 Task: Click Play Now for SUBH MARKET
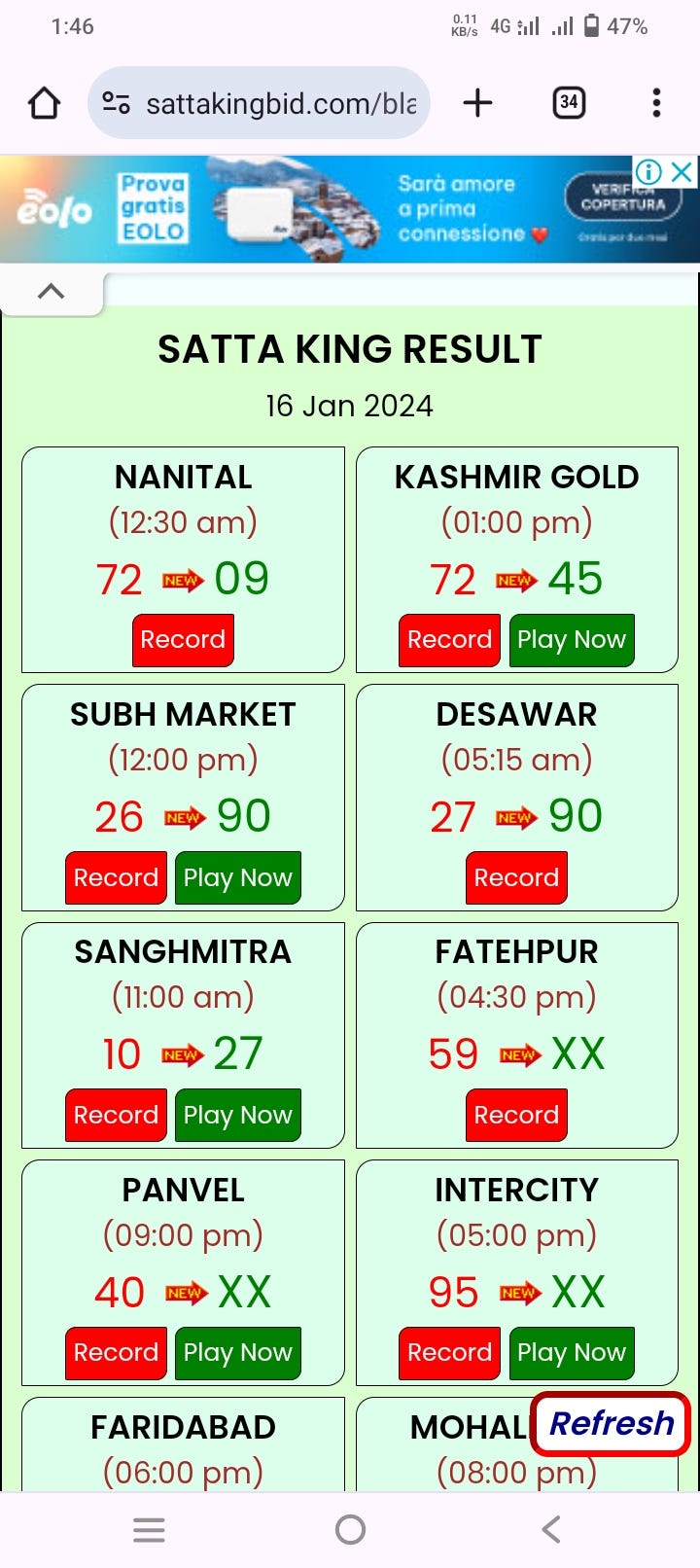[238, 877]
